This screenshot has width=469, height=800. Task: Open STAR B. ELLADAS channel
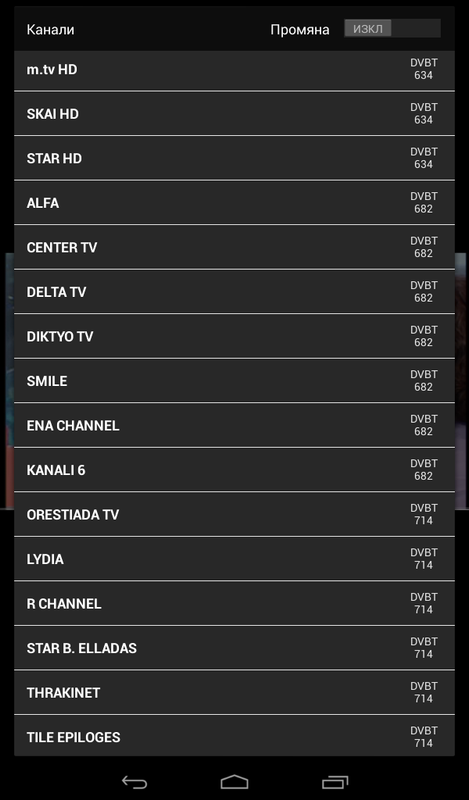[x=234, y=648]
